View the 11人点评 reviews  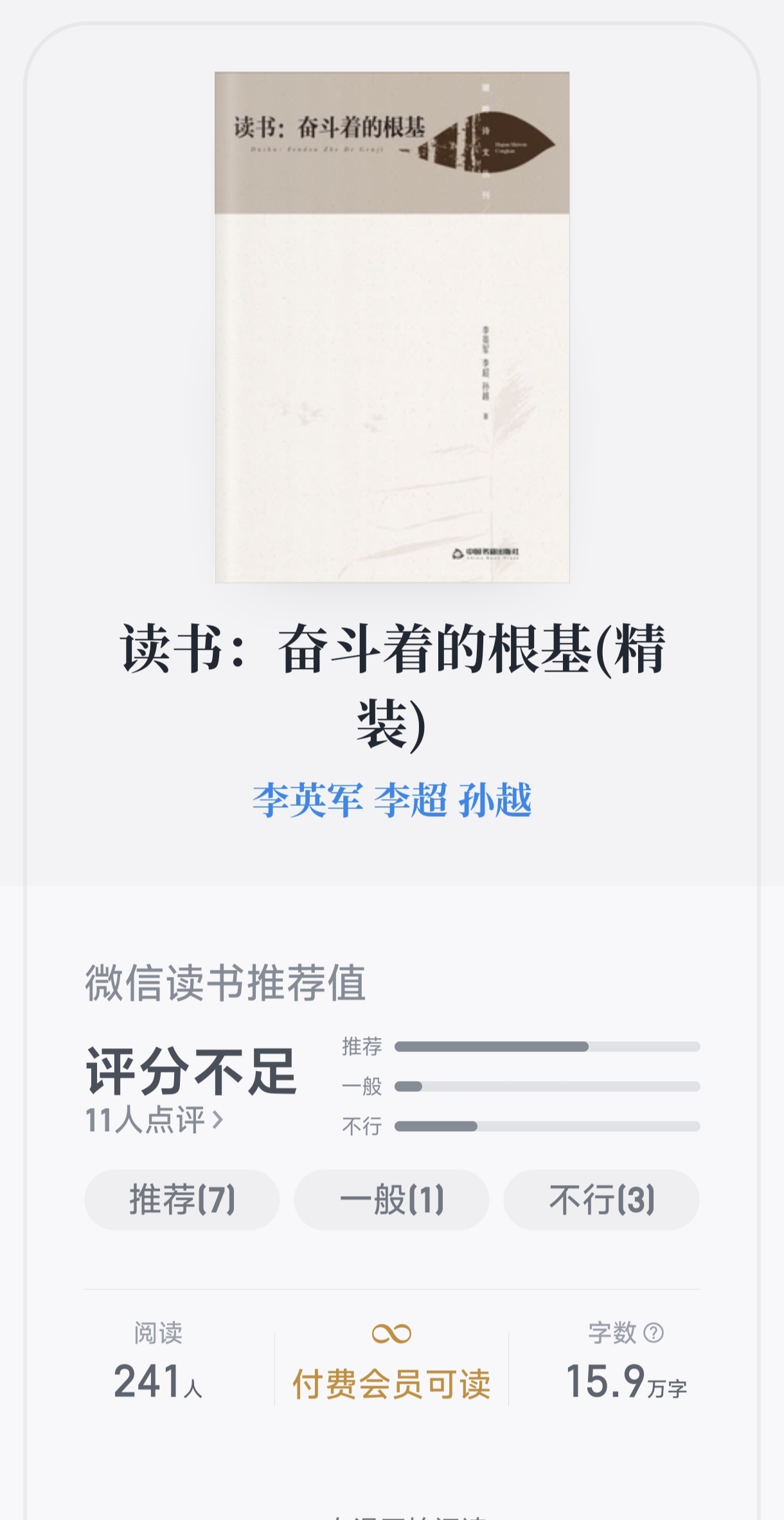tap(154, 1120)
